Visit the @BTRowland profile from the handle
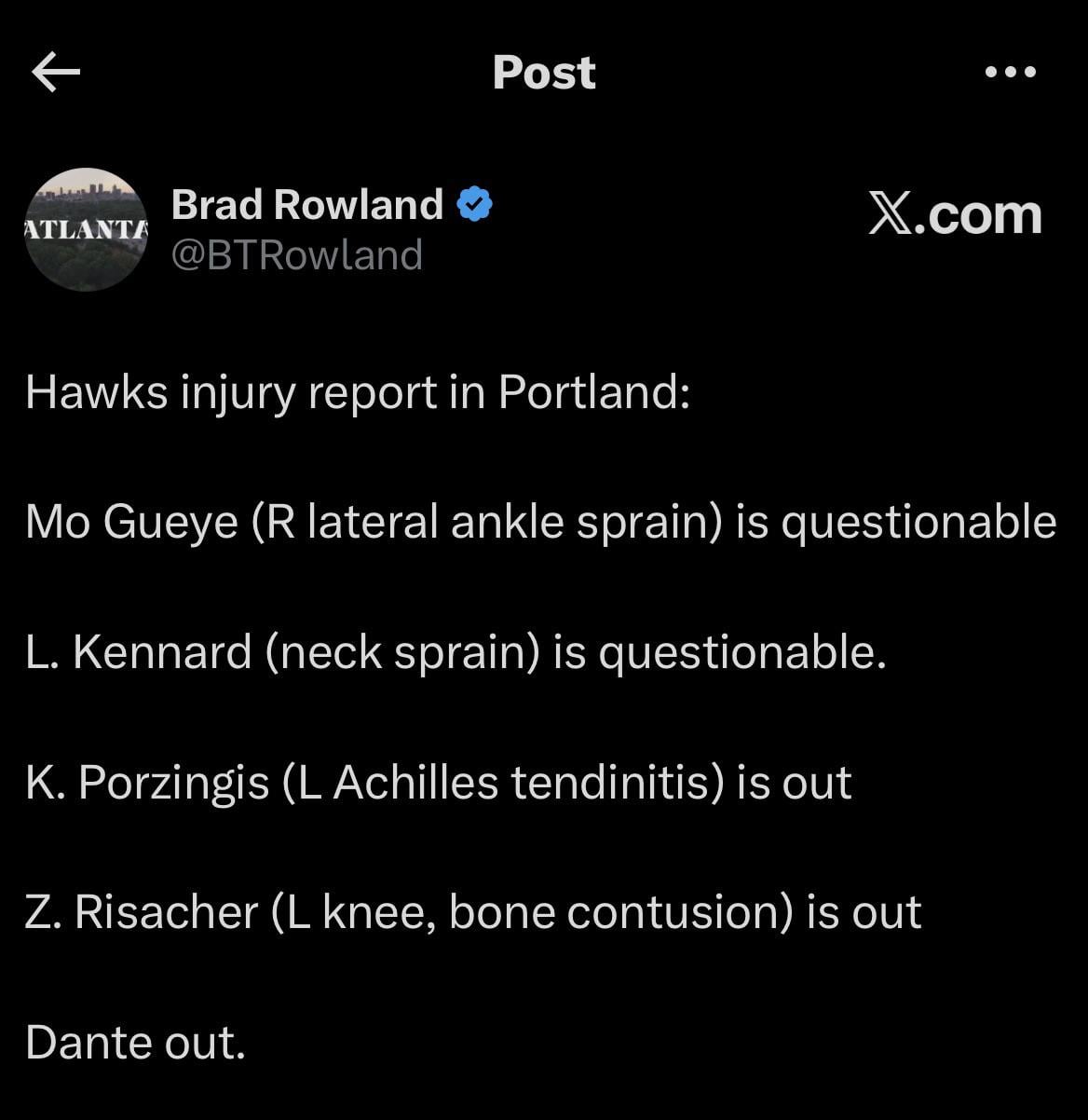 (297, 254)
